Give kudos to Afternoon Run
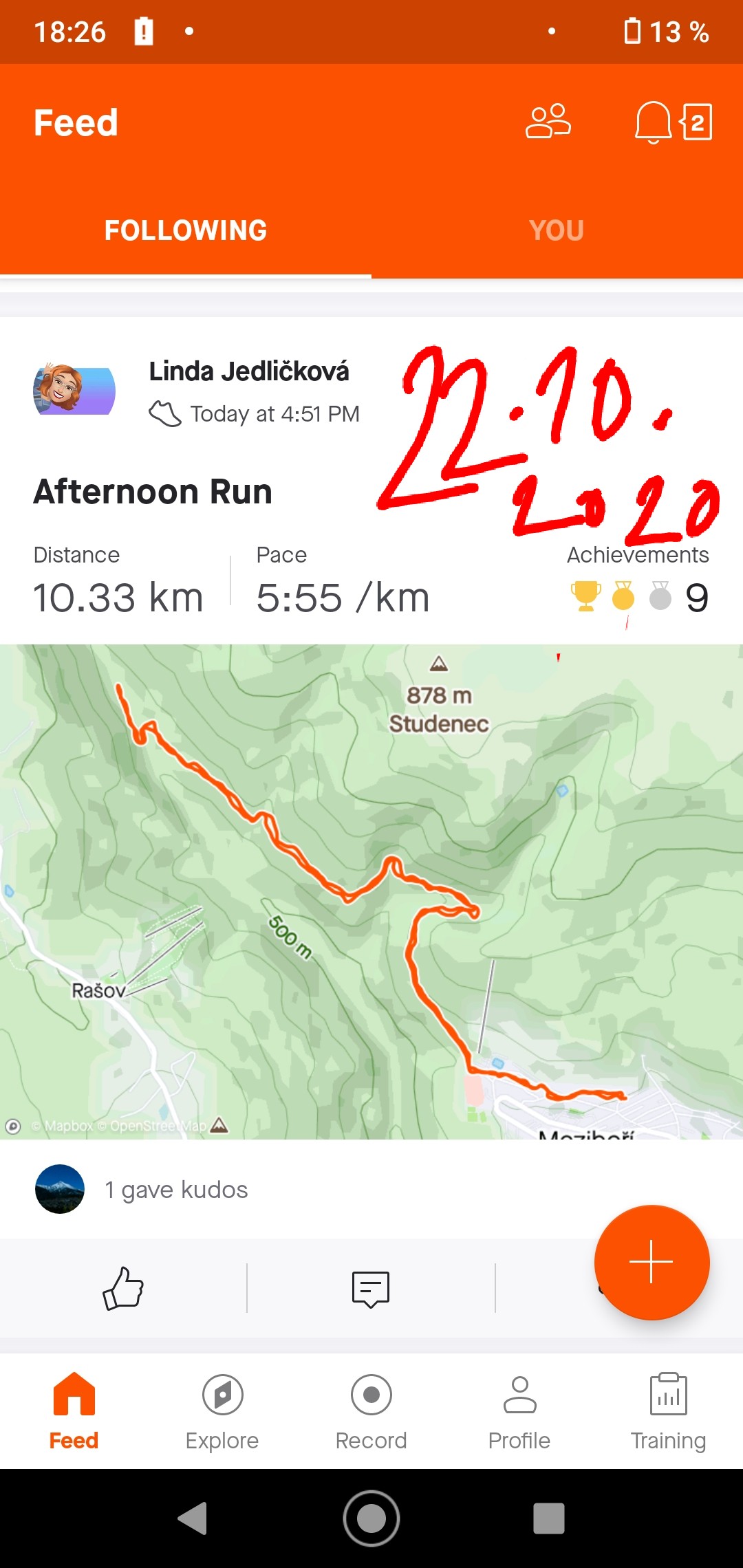743x1568 pixels. tap(123, 1288)
